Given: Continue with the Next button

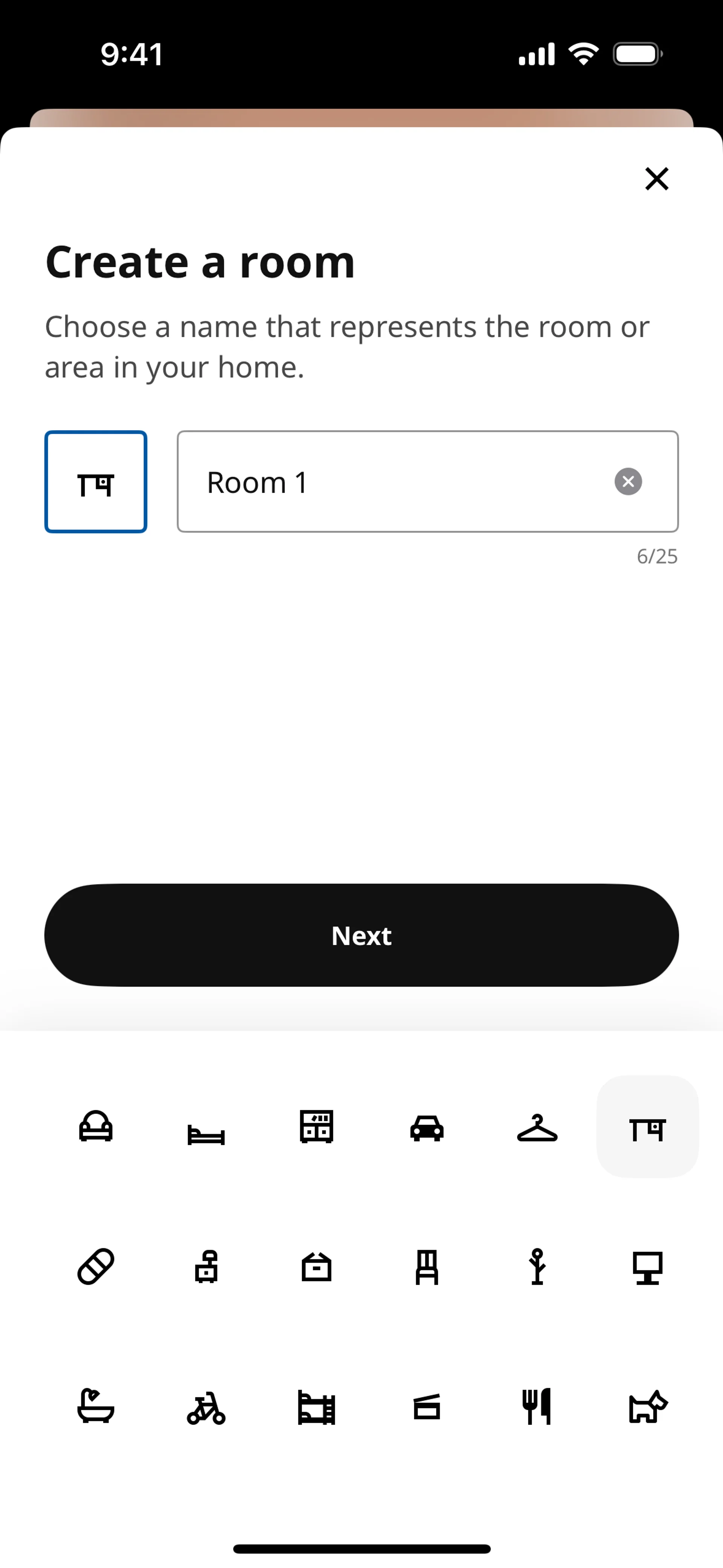Looking at the screenshot, I should point(361,935).
